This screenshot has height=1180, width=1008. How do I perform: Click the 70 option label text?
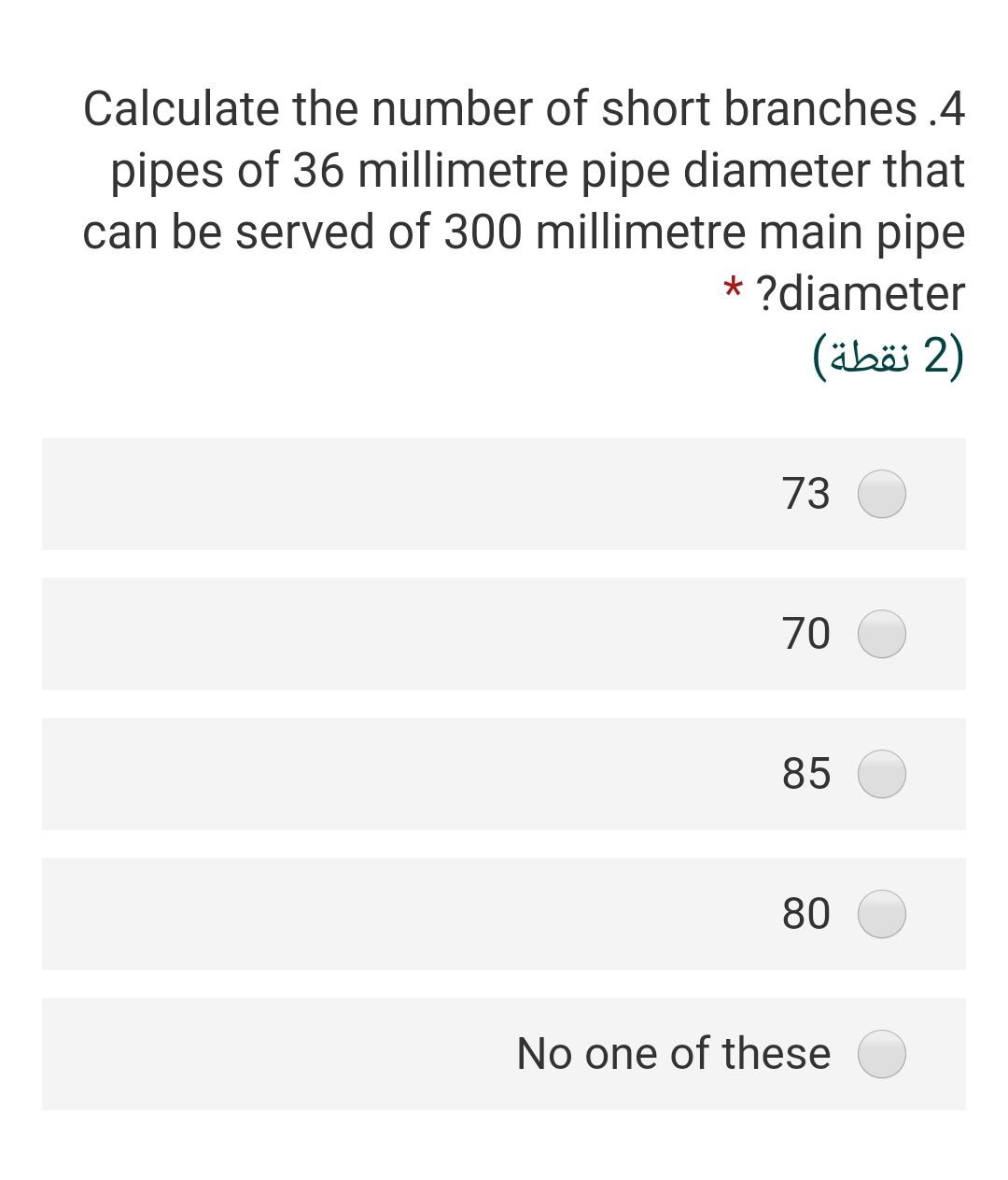tap(805, 633)
